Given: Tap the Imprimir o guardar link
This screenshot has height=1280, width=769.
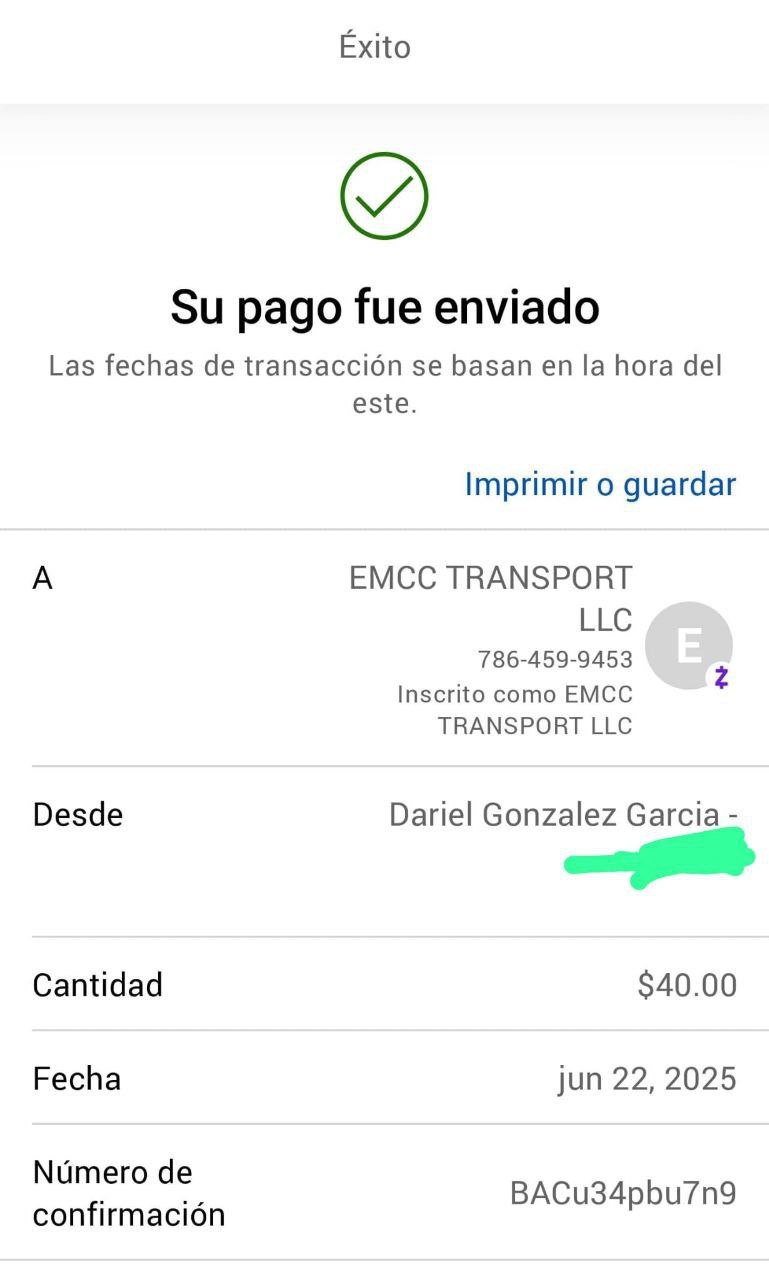Looking at the screenshot, I should click(x=600, y=484).
